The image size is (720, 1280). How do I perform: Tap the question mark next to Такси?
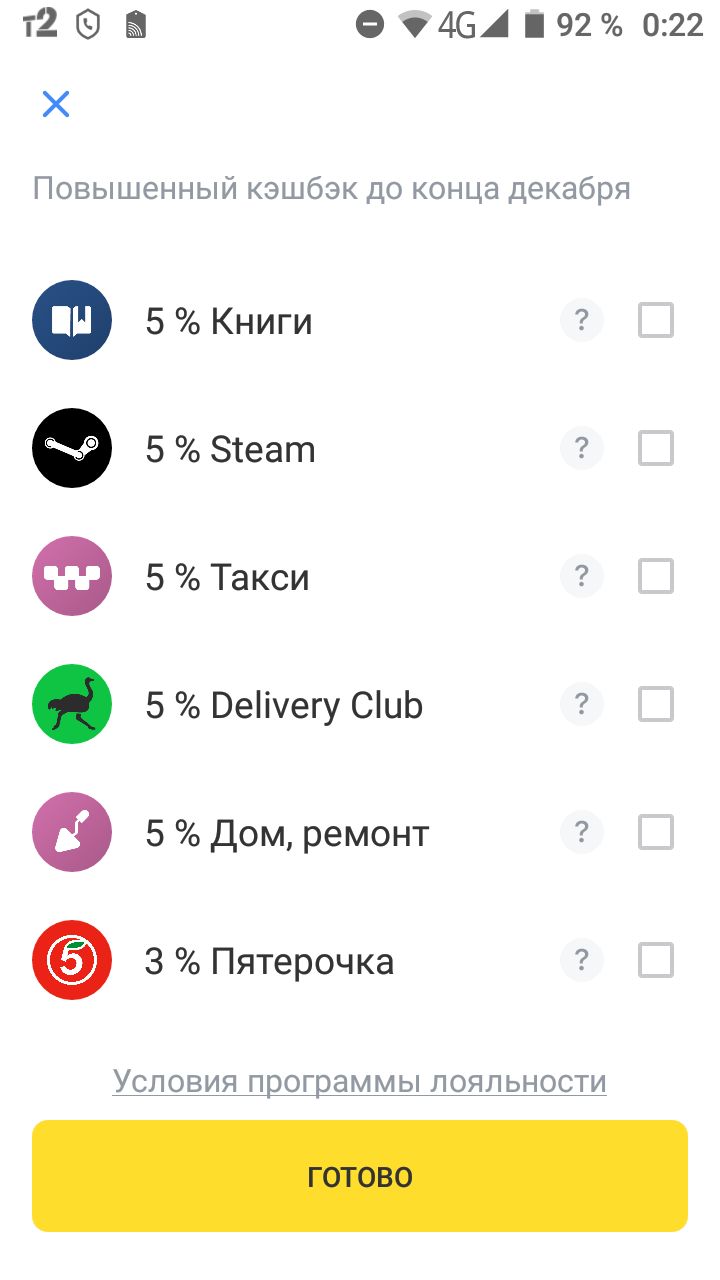(x=582, y=577)
